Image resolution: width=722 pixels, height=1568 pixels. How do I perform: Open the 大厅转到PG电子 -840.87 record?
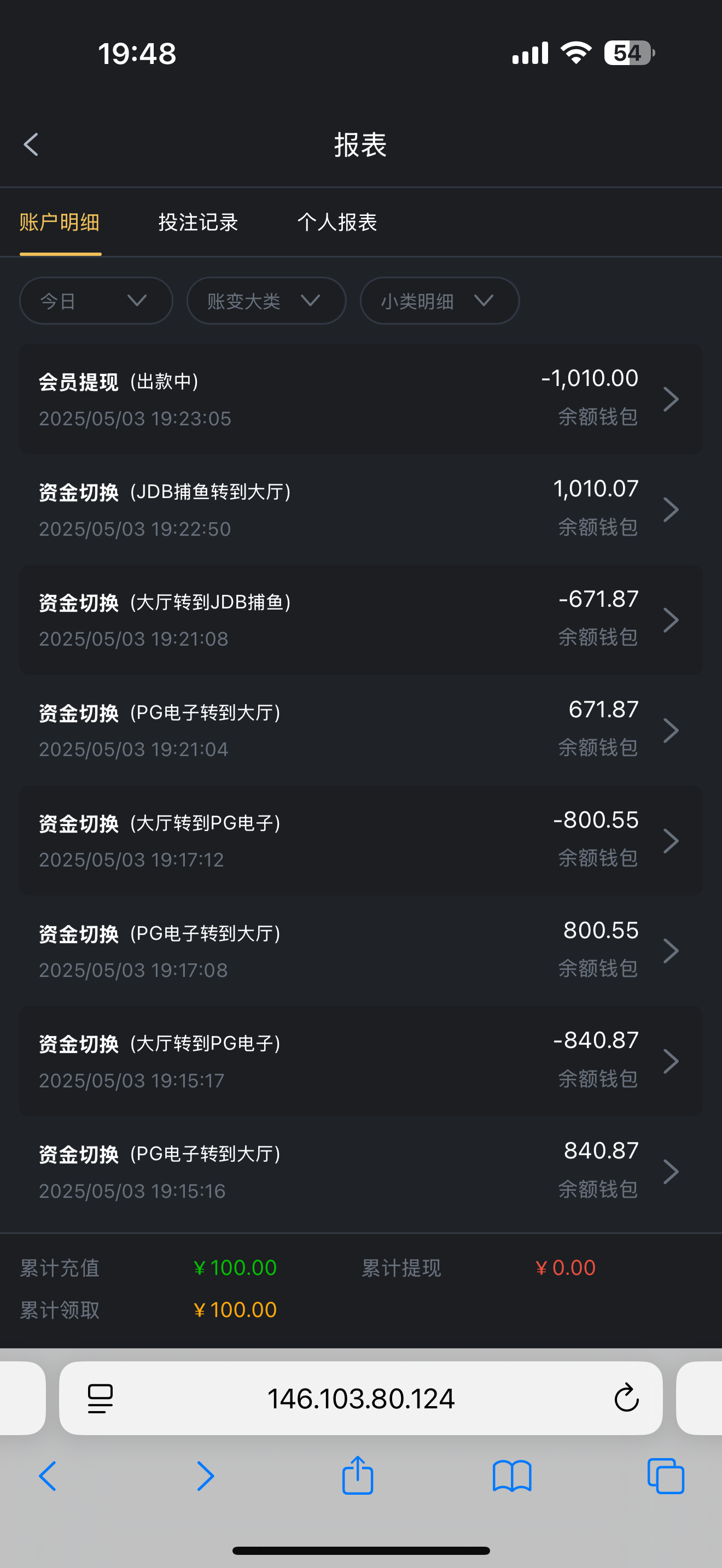click(x=361, y=1061)
